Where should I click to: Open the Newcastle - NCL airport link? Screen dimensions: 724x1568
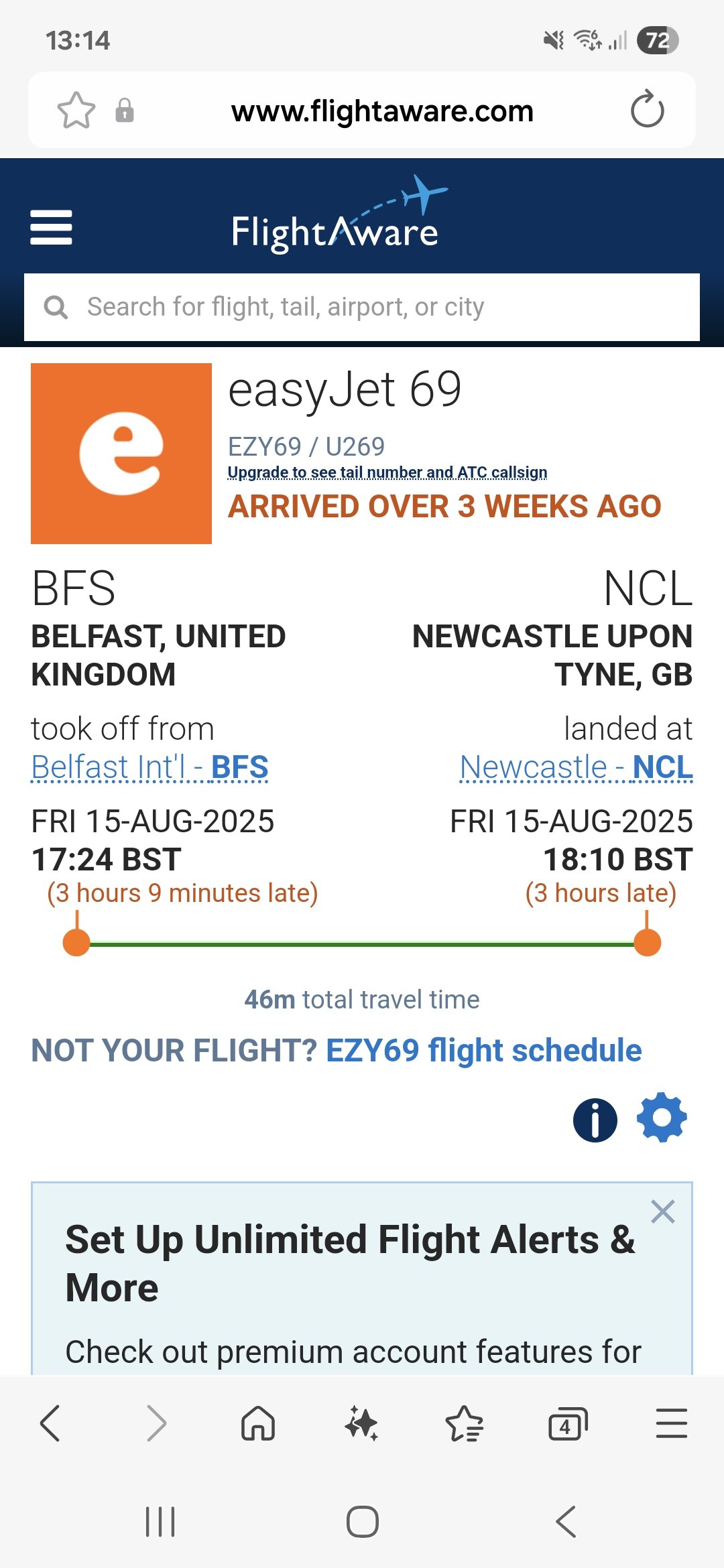(577, 767)
